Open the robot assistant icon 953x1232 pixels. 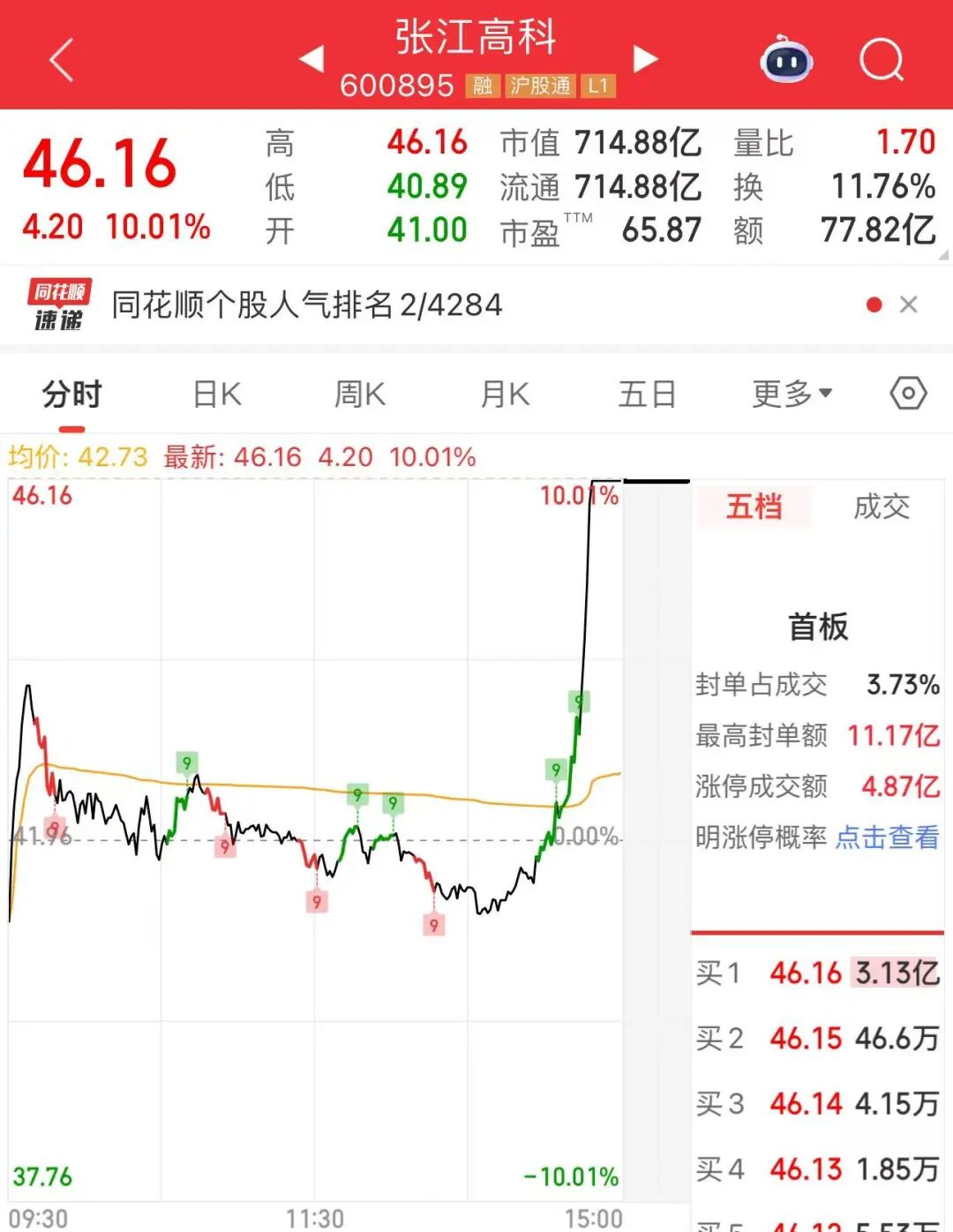point(786,60)
